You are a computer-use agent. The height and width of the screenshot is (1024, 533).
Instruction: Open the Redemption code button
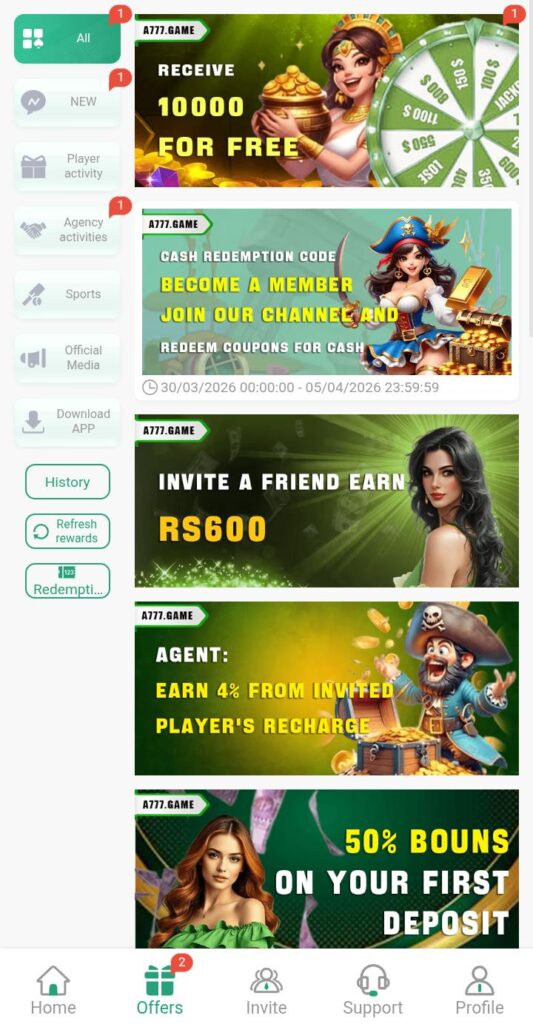click(67, 581)
